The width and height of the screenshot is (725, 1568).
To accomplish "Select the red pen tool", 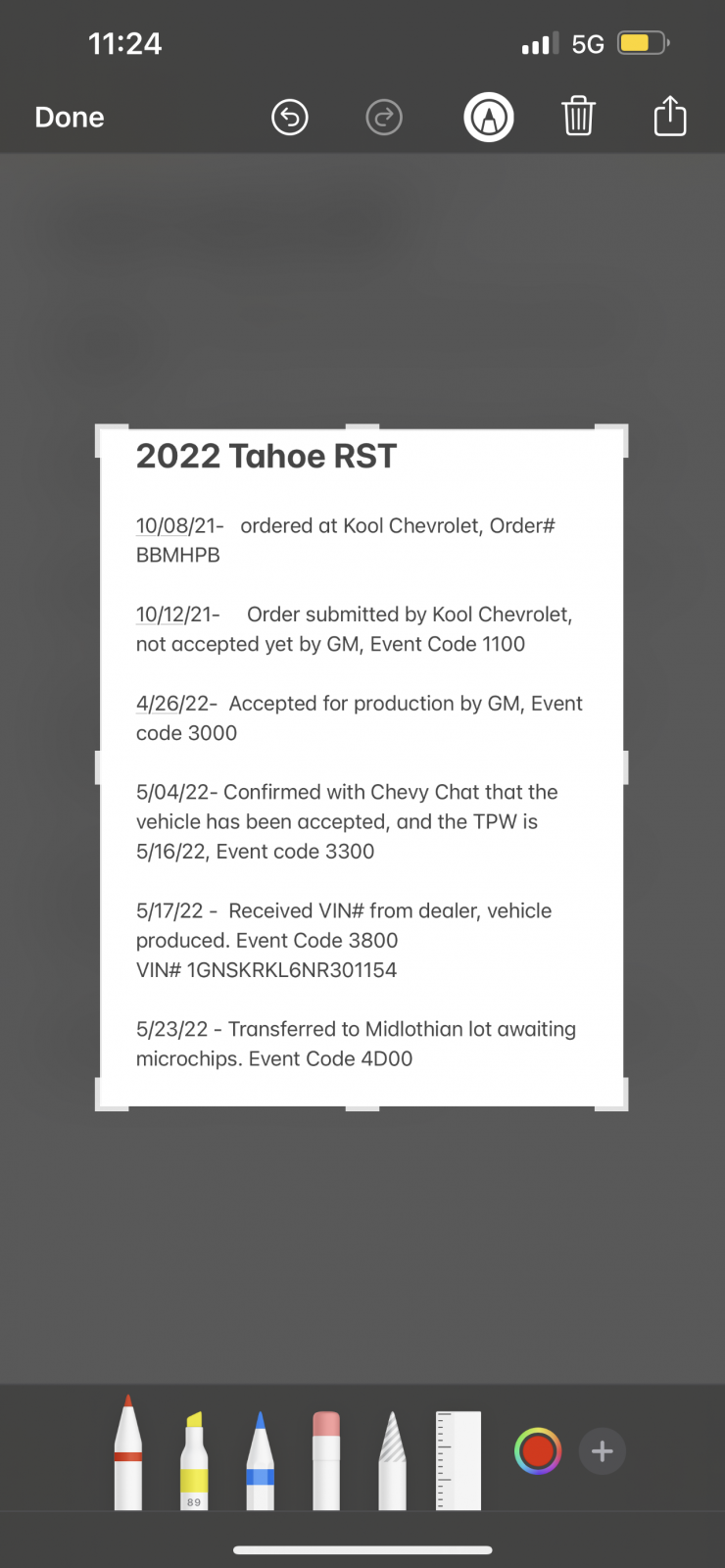I will (128, 1452).
